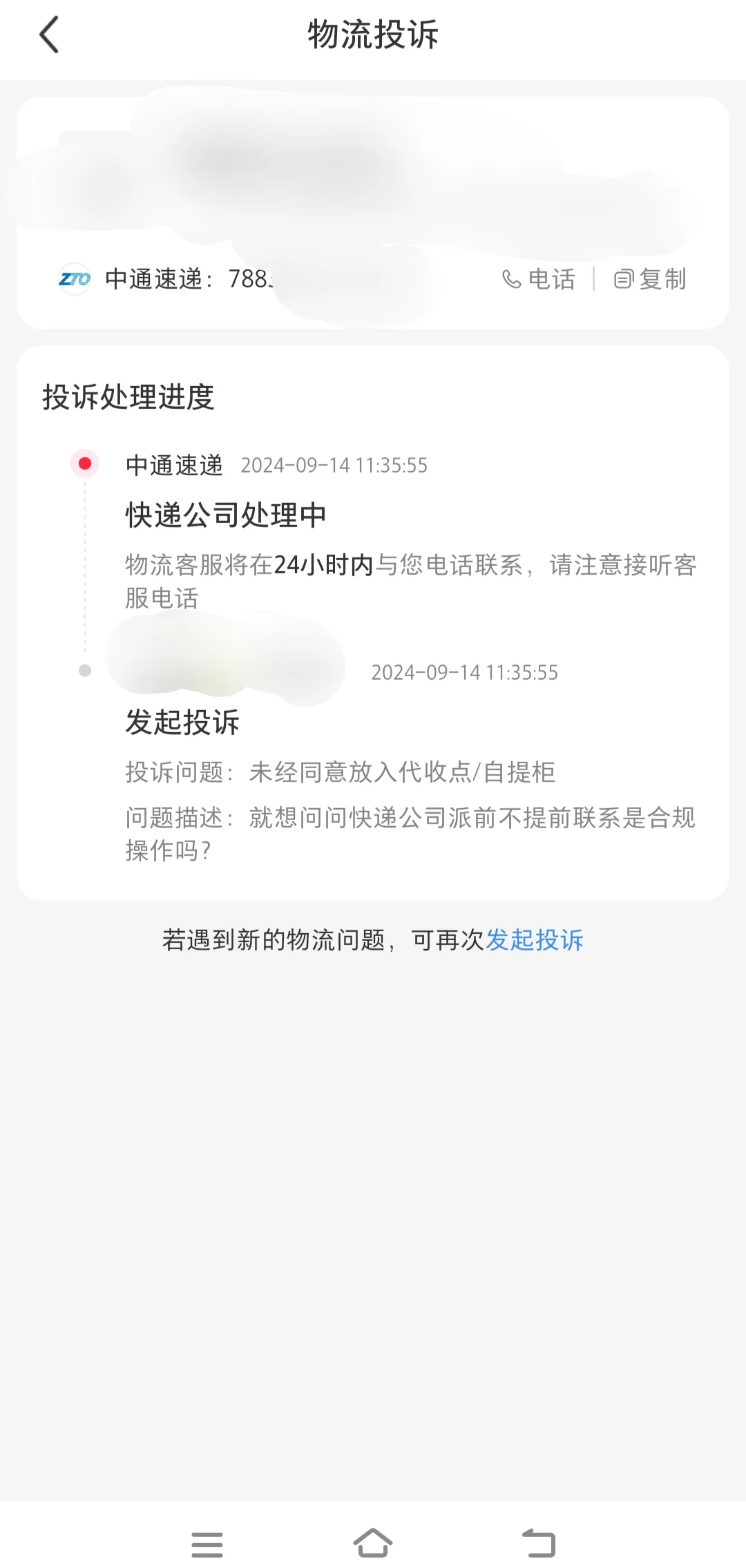Open recent apps from navigation bar
The height and width of the screenshot is (1568, 746).
click(207, 1545)
